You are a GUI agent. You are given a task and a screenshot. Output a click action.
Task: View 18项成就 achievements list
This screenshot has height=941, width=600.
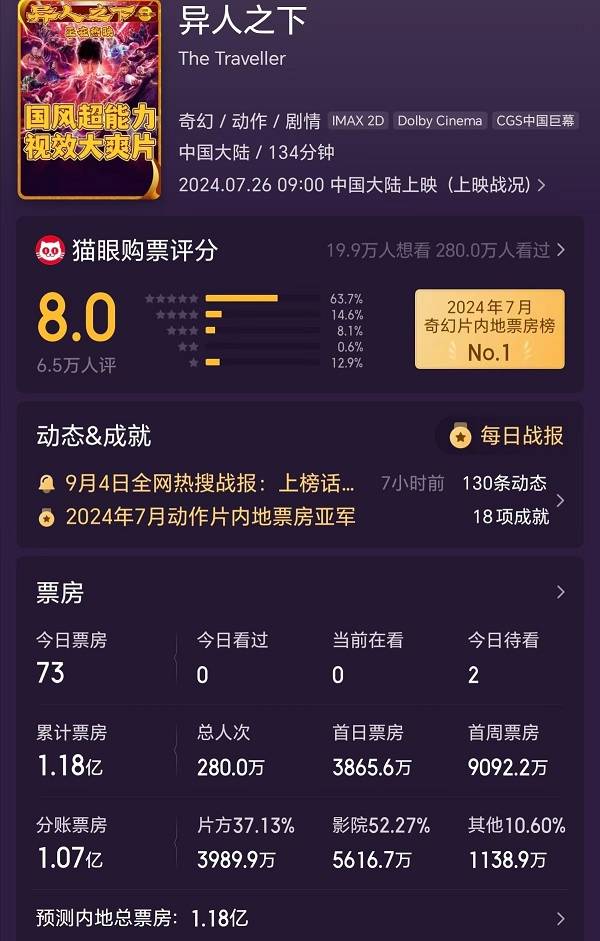click(511, 517)
